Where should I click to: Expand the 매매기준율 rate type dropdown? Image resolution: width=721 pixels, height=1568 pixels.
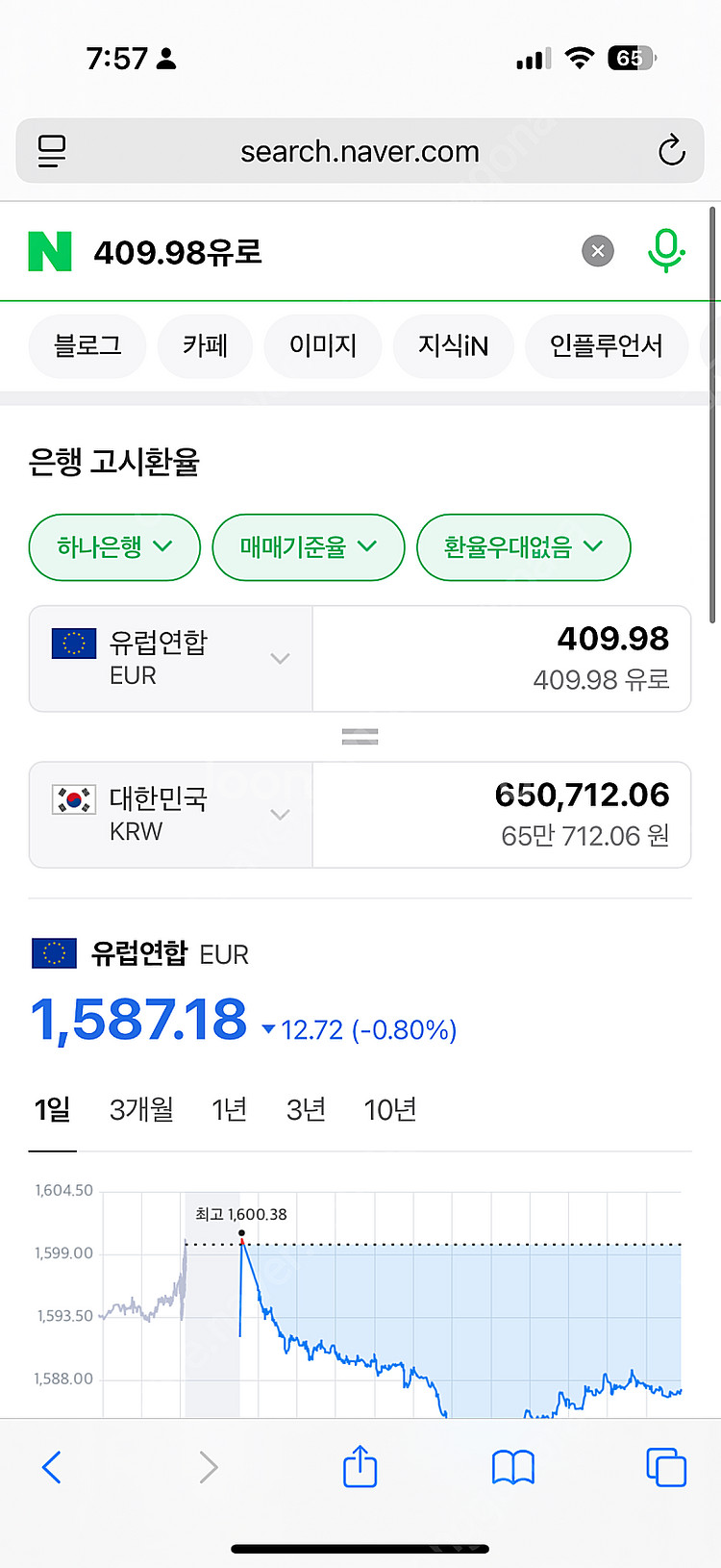tap(308, 547)
